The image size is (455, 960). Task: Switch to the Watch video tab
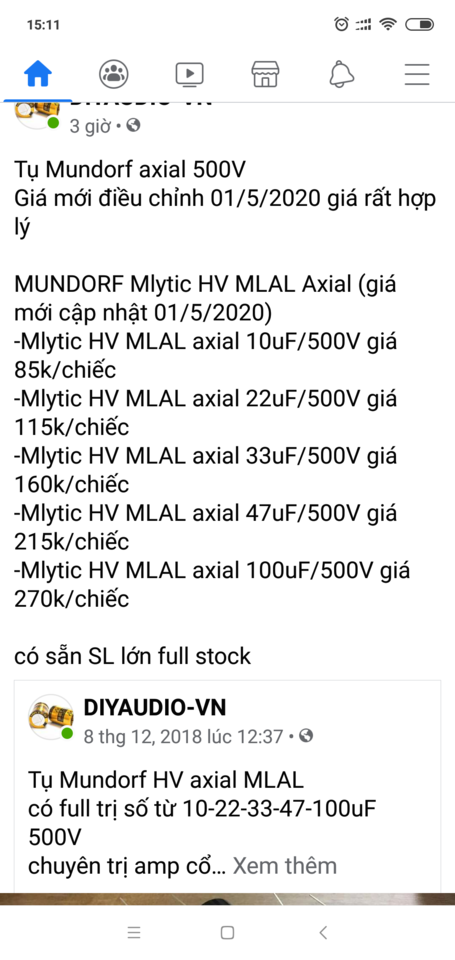pyautogui.click(x=189, y=74)
